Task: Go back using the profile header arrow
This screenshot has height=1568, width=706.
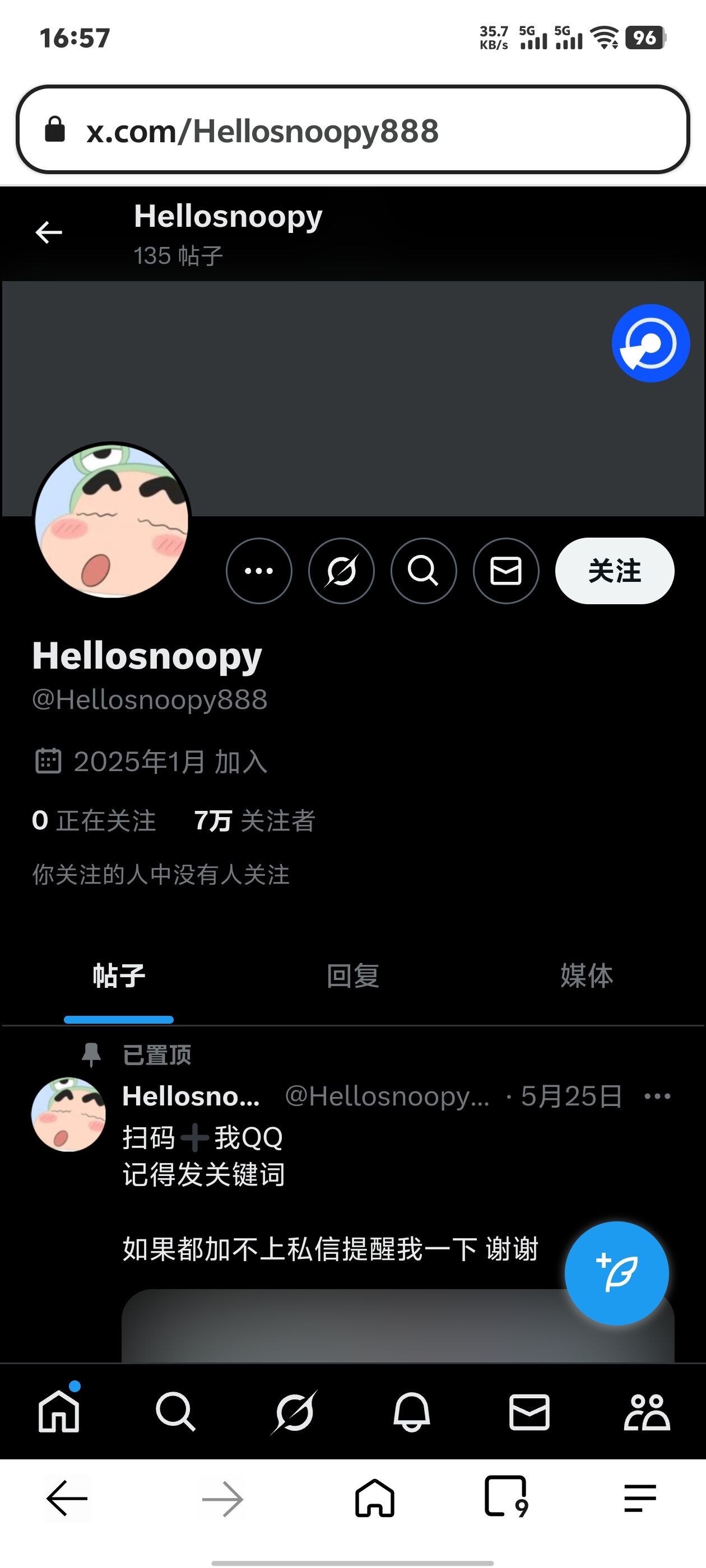Action: pyautogui.click(x=49, y=232)
